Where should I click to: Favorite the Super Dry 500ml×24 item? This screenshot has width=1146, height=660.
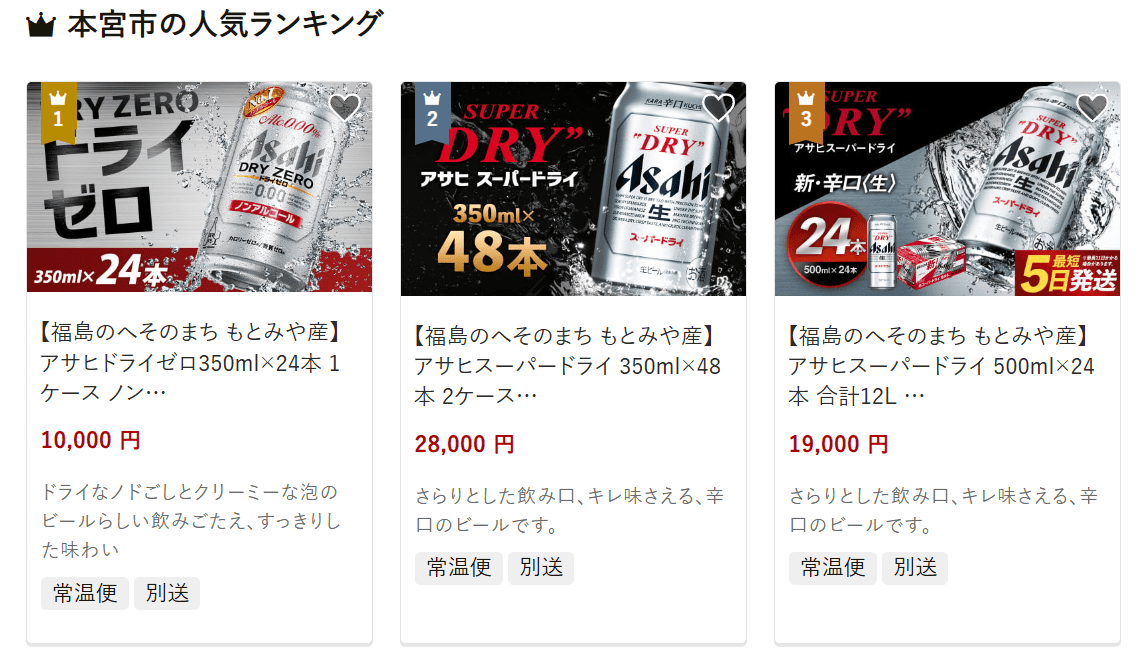pos(1092,107)
